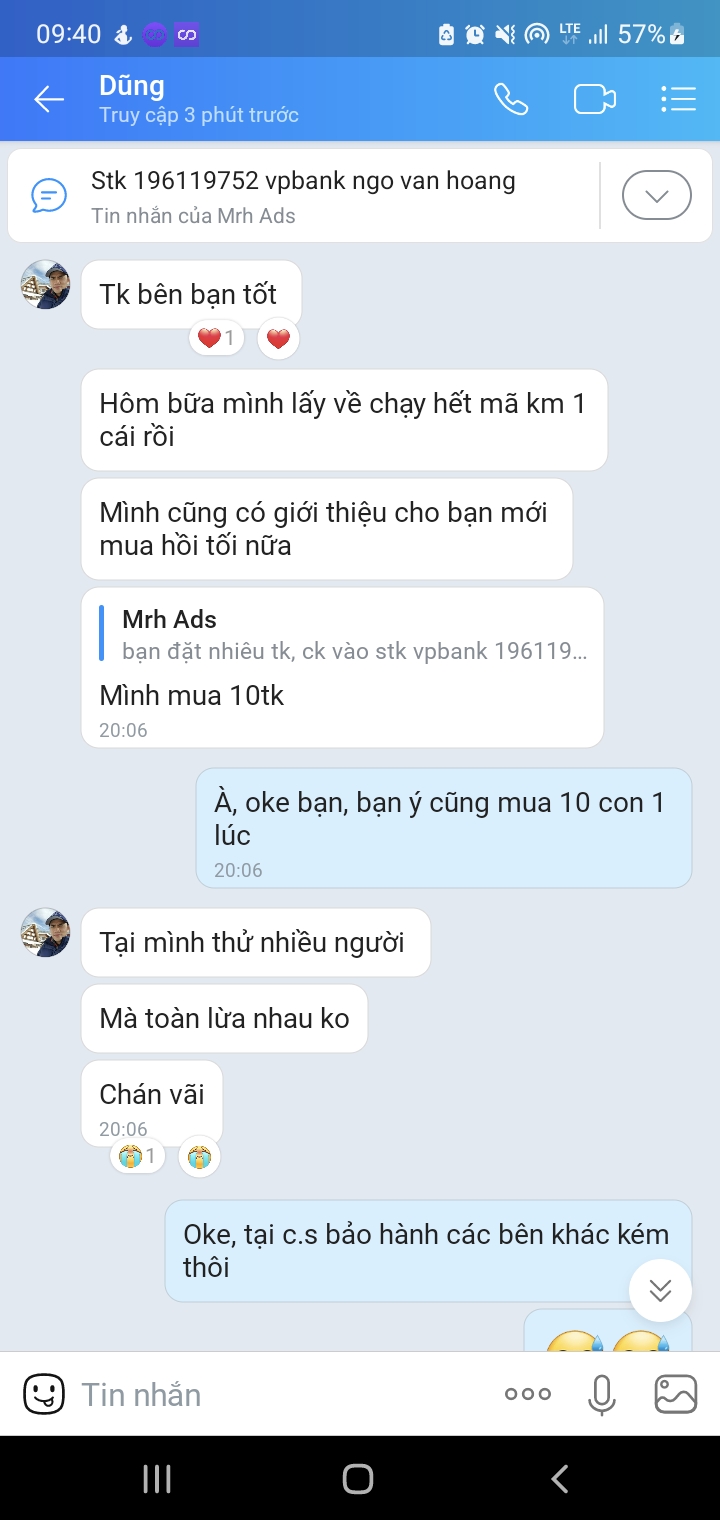Record a voice message
The image size is (720, 1520).
[602, 1394]
